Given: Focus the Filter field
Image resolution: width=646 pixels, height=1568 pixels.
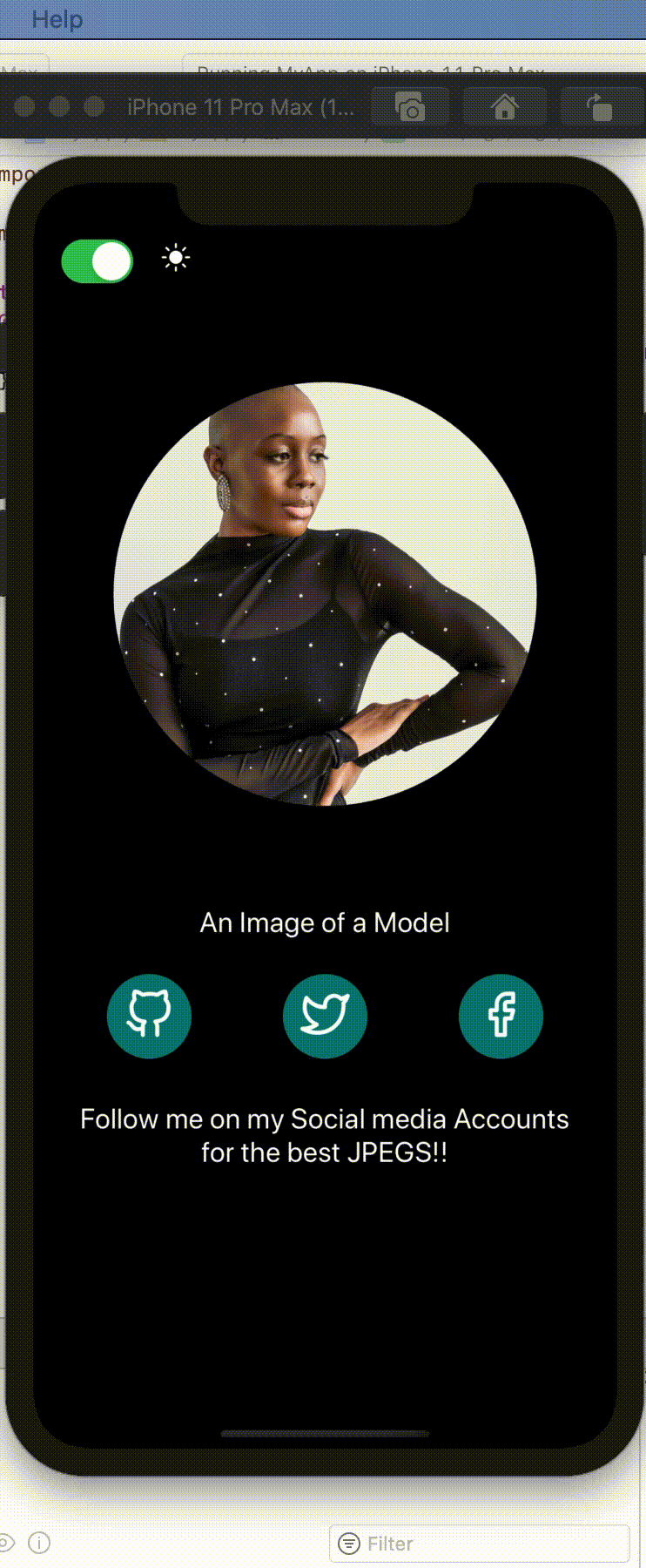Looking at the screenshot, I should point(488,1544).
